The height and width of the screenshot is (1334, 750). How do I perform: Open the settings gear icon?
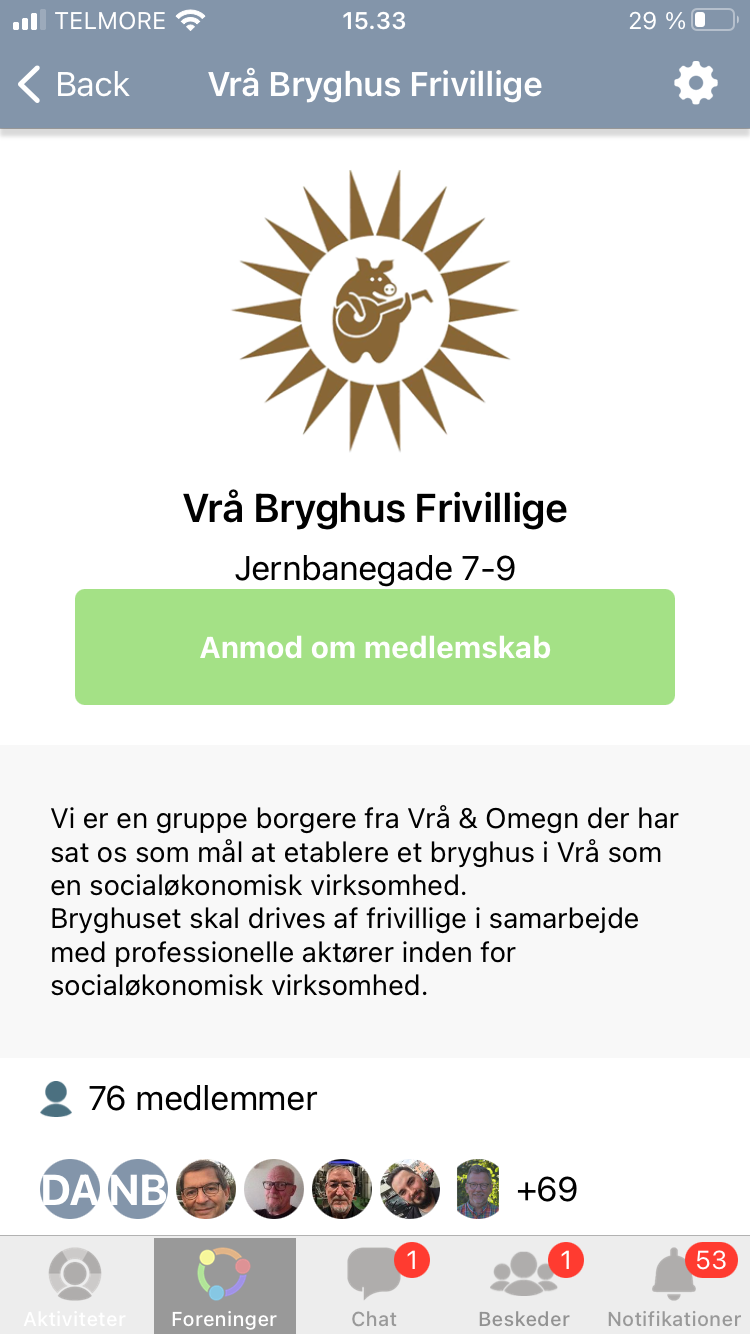pos(696,84)
